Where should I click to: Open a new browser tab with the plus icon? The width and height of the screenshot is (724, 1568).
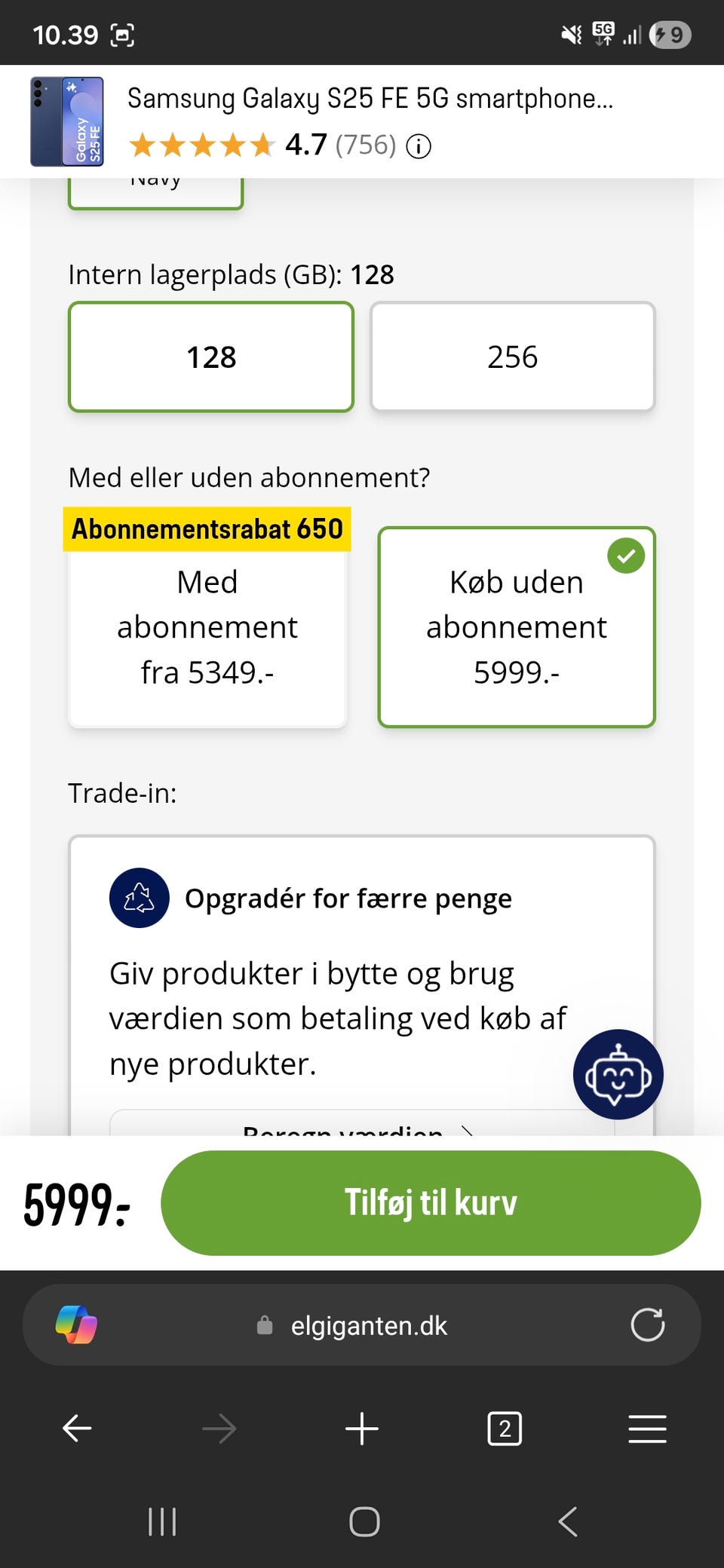tap(362, 1427)
